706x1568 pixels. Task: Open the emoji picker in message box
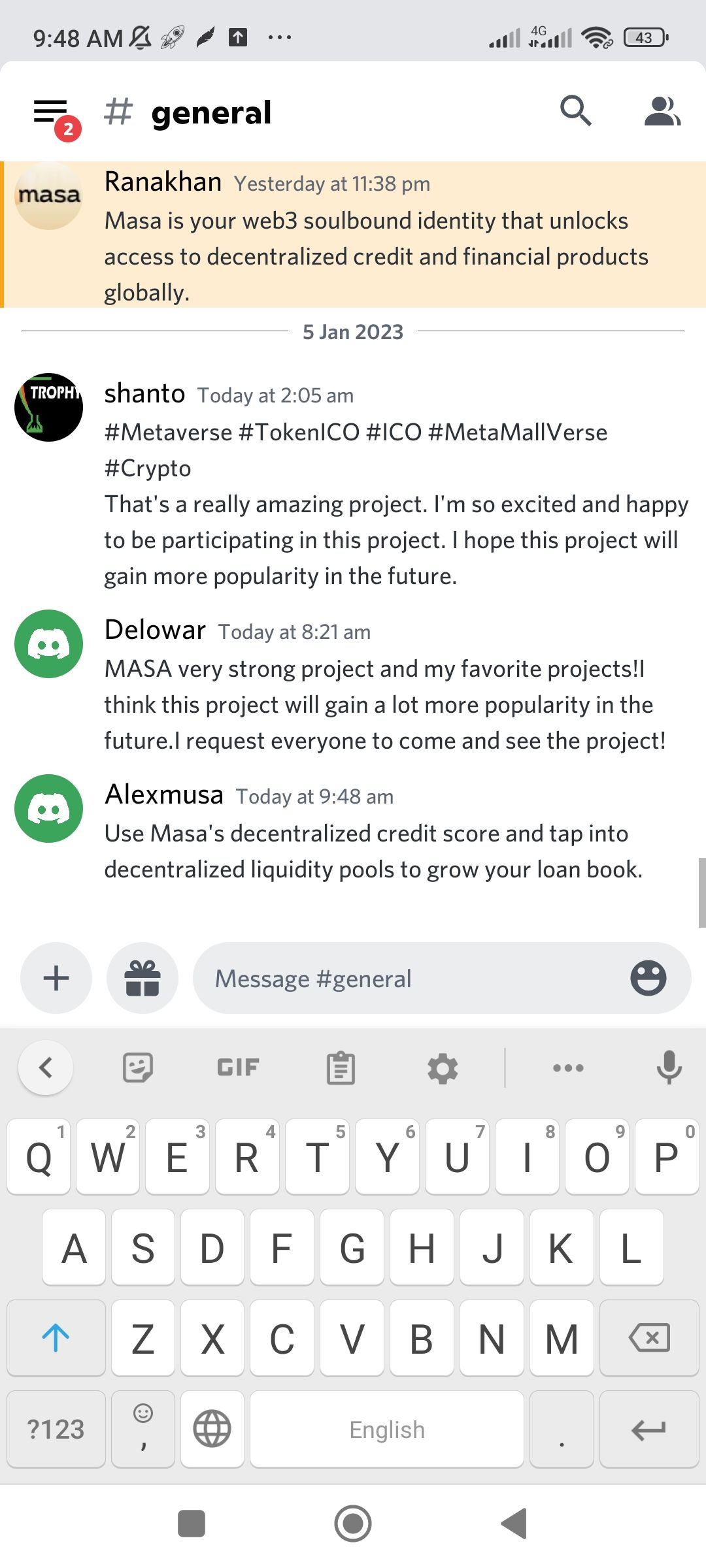click(648, 978)
